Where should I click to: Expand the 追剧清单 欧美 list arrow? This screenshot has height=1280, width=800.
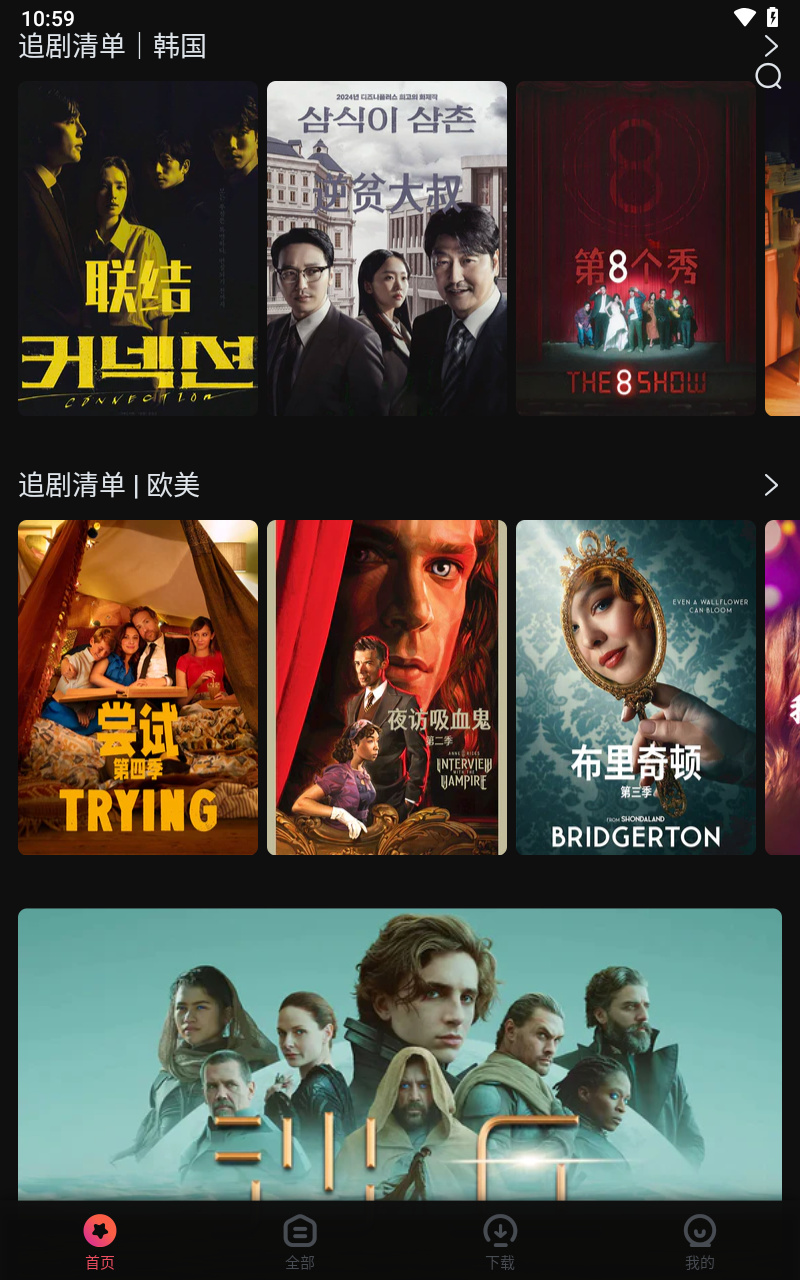(770, 486)
